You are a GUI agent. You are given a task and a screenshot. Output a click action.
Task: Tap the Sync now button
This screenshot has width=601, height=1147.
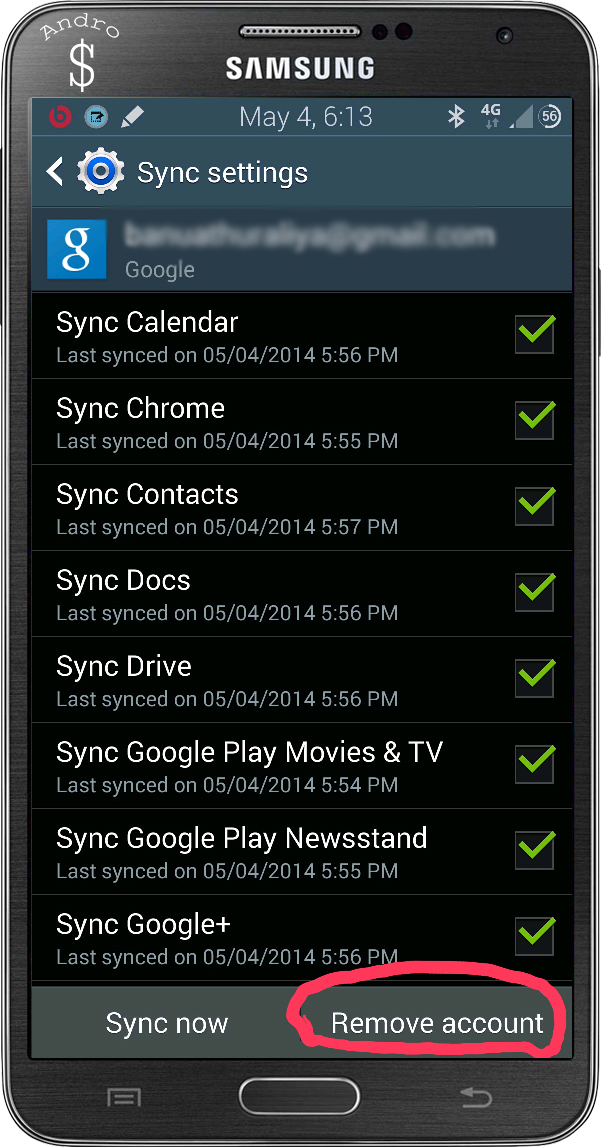[167, 1023]
